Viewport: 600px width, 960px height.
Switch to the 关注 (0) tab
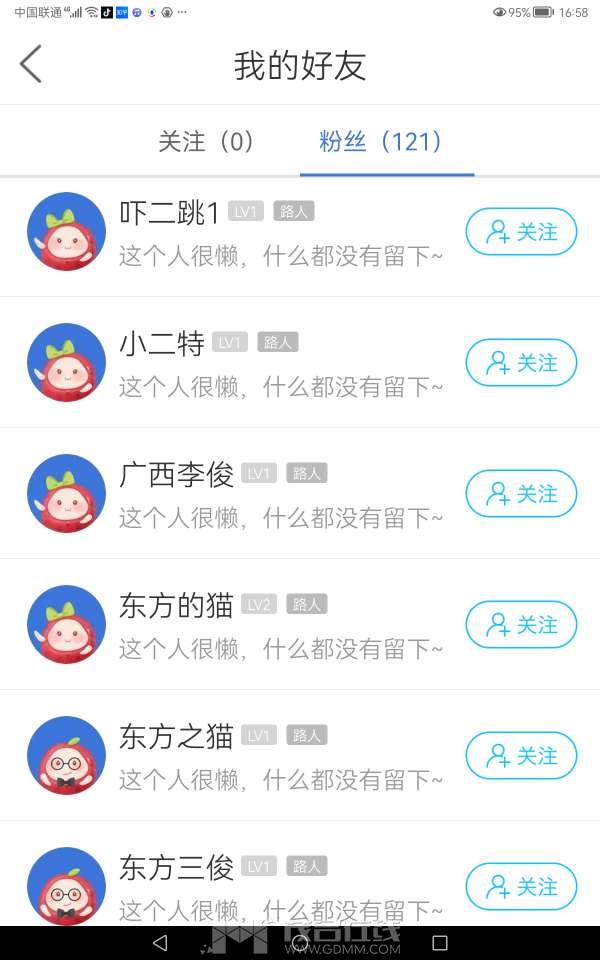206,141
